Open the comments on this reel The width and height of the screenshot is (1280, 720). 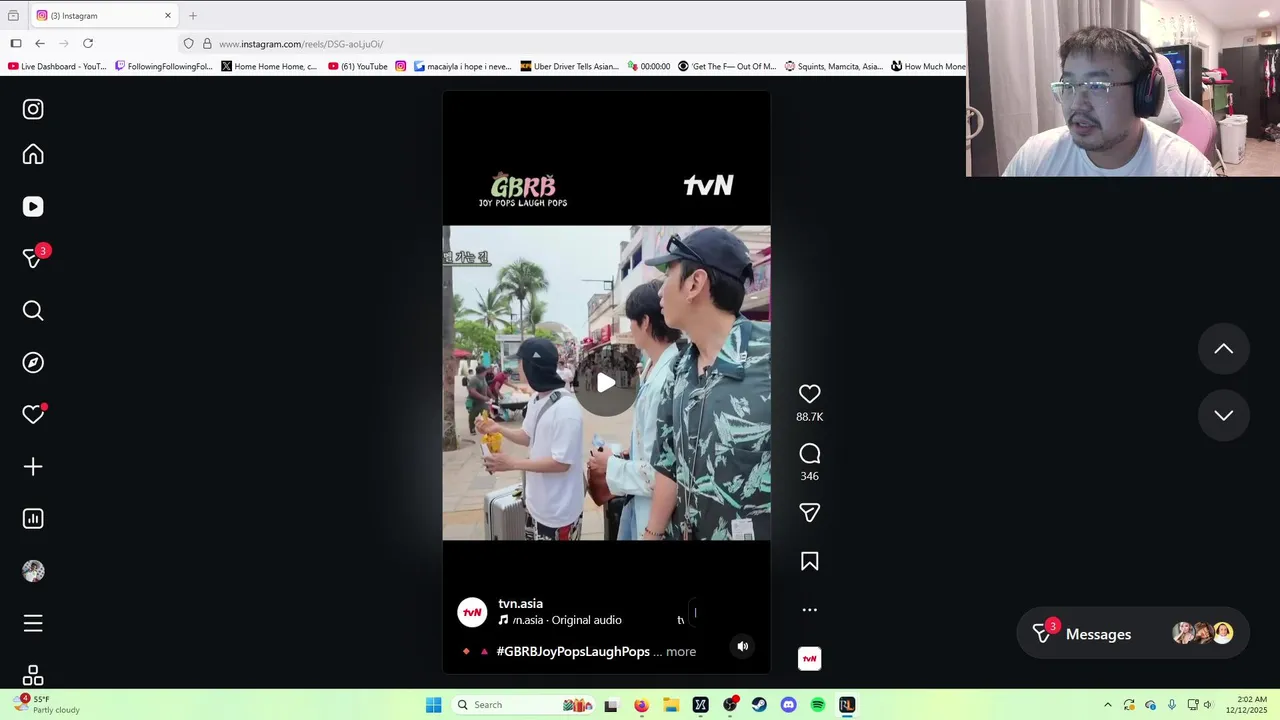[809, 454]
